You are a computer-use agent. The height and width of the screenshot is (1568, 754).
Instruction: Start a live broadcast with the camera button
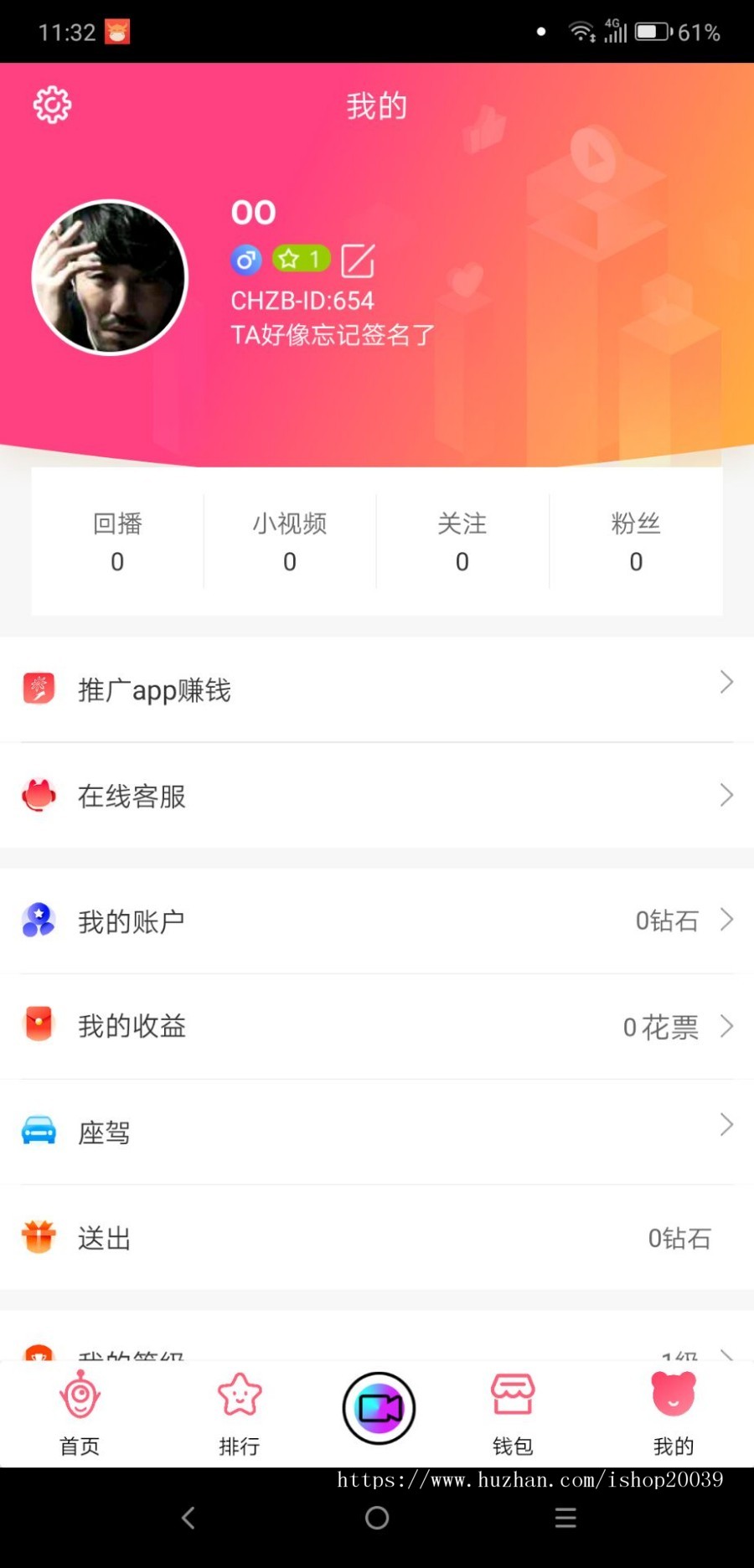pos(379,1408)
